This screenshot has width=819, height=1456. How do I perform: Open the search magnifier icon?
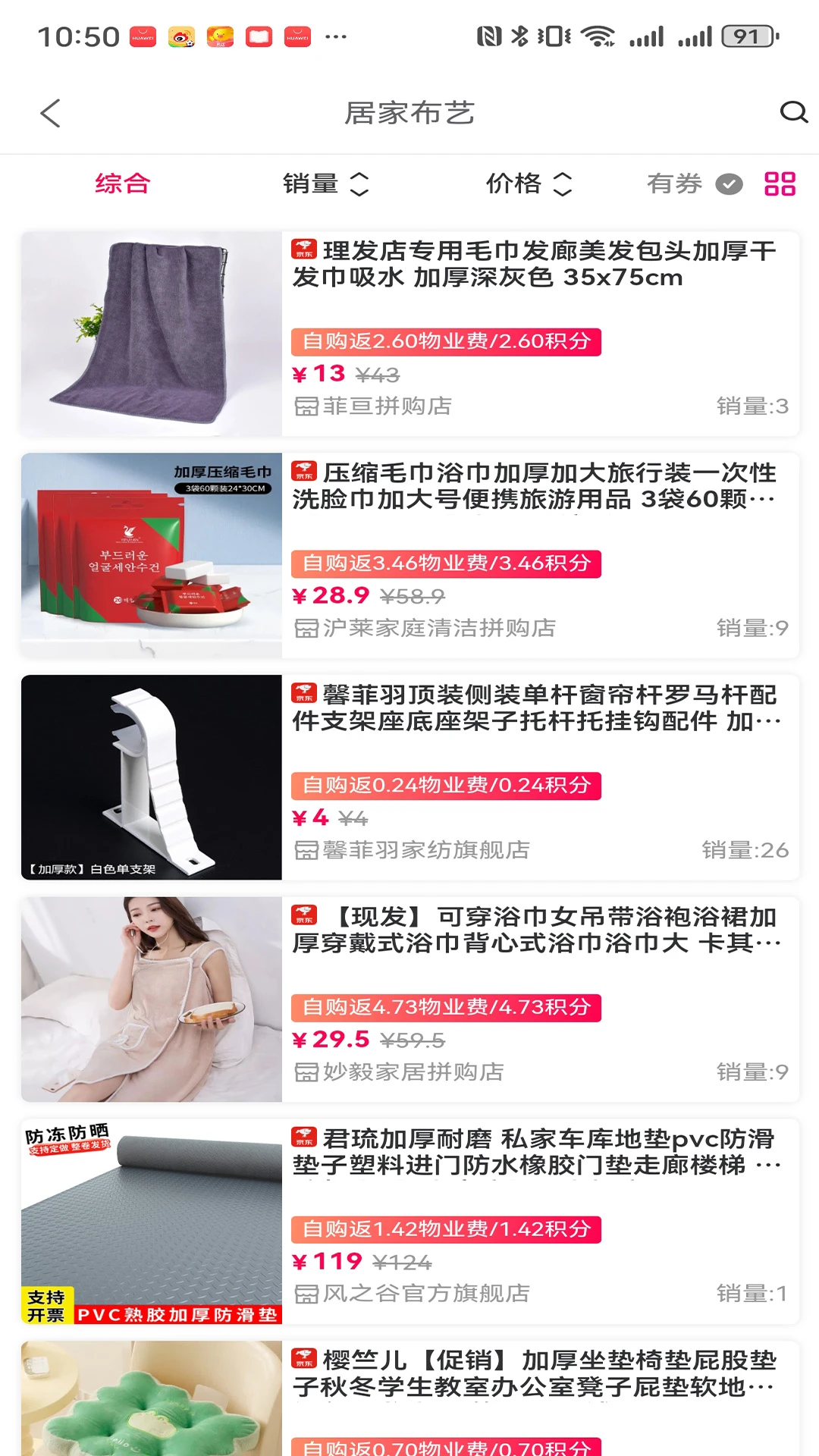pyautogui.click(x=793, y=112)
